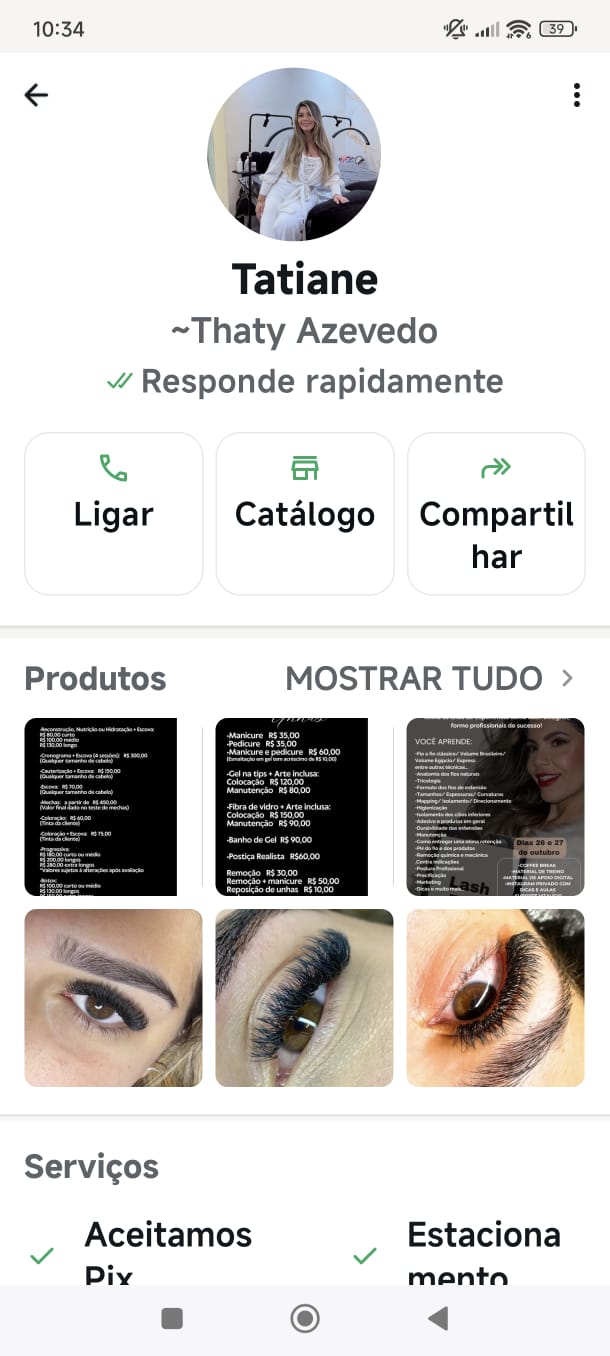Open the Catálogo button
Viewport: 610px width, 1356px height.
[305, 513]
